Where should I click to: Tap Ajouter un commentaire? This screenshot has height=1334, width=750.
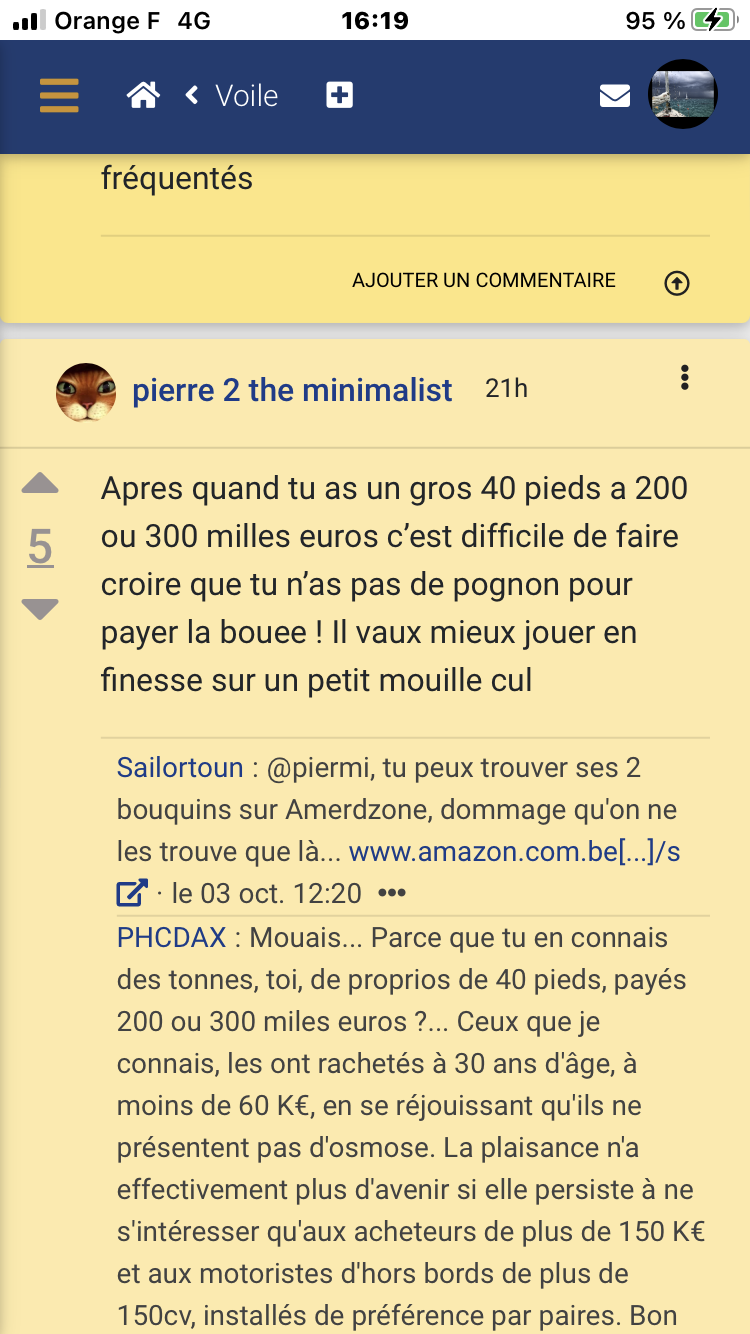(483, 281)
